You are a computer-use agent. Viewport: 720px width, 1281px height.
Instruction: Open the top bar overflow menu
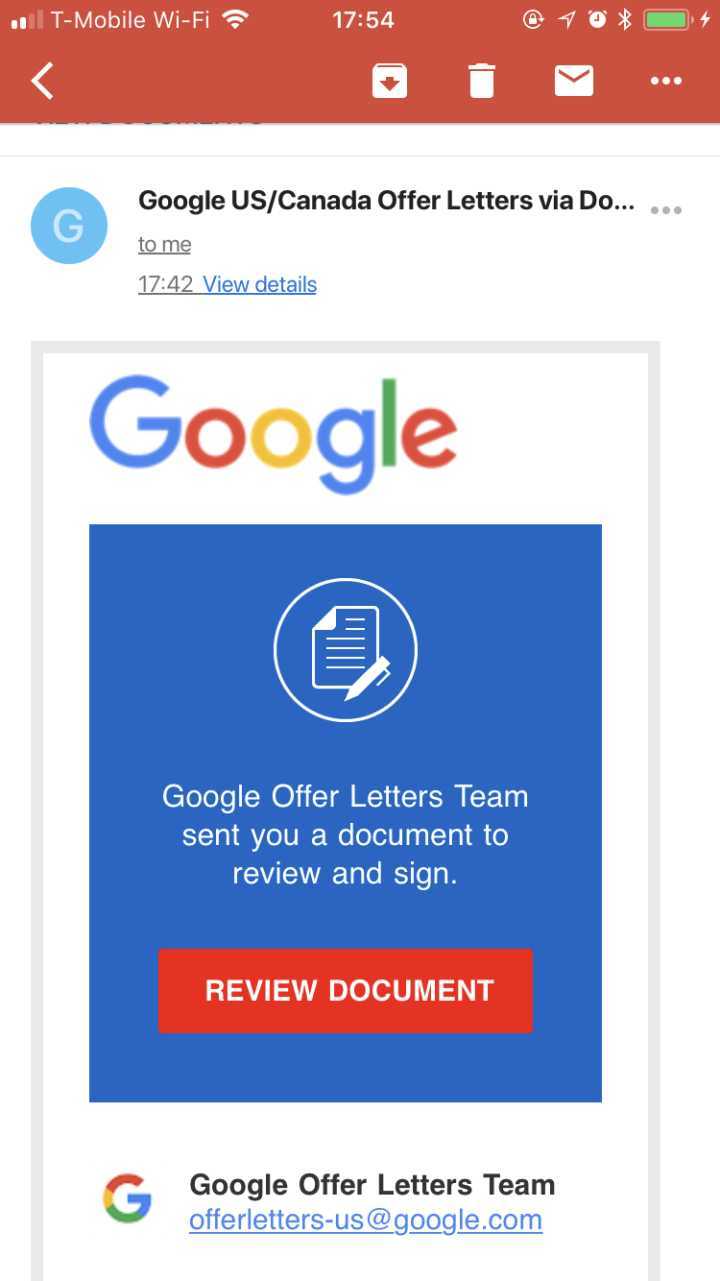666,81
